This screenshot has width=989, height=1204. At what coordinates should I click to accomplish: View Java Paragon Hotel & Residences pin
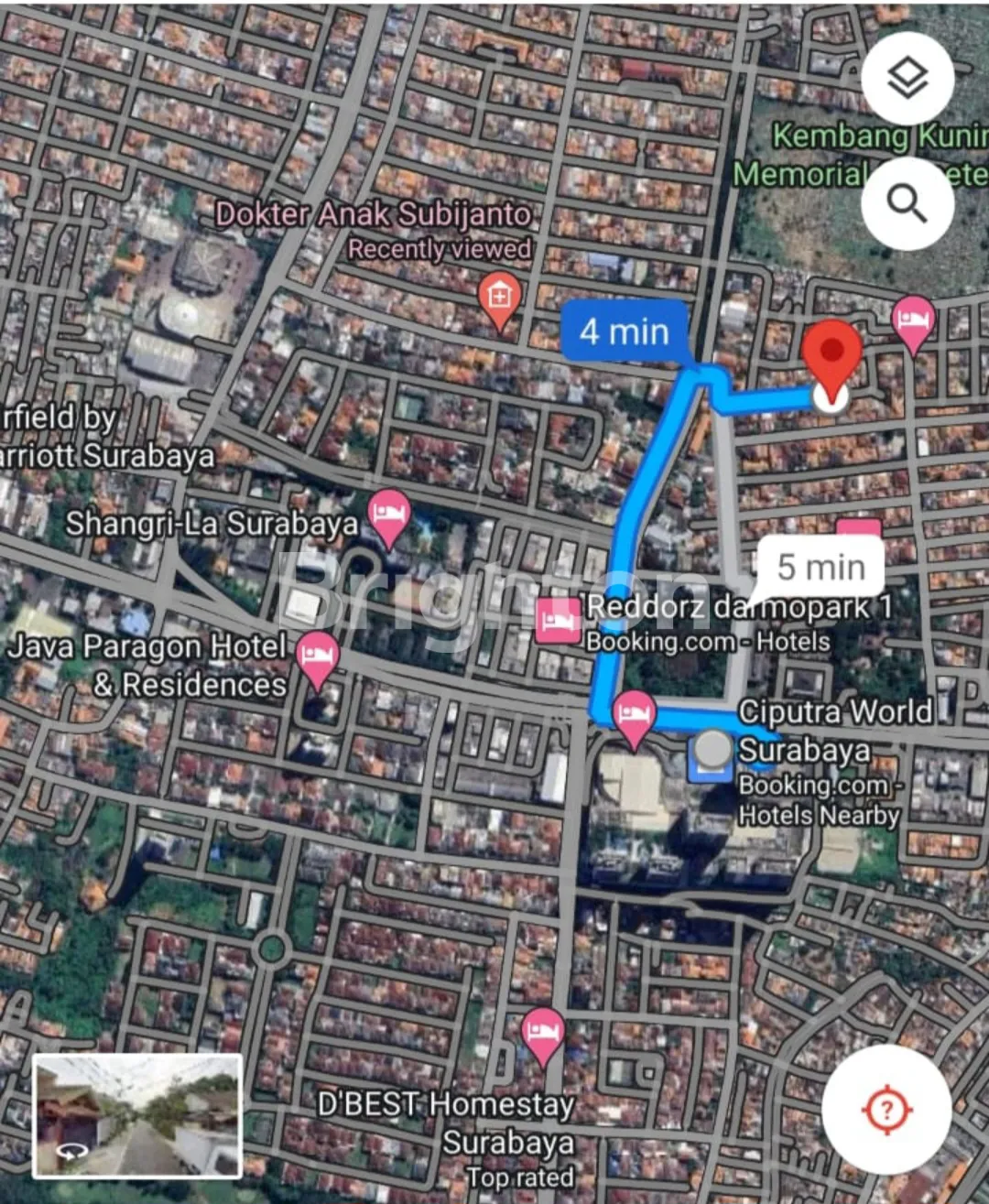318,656
